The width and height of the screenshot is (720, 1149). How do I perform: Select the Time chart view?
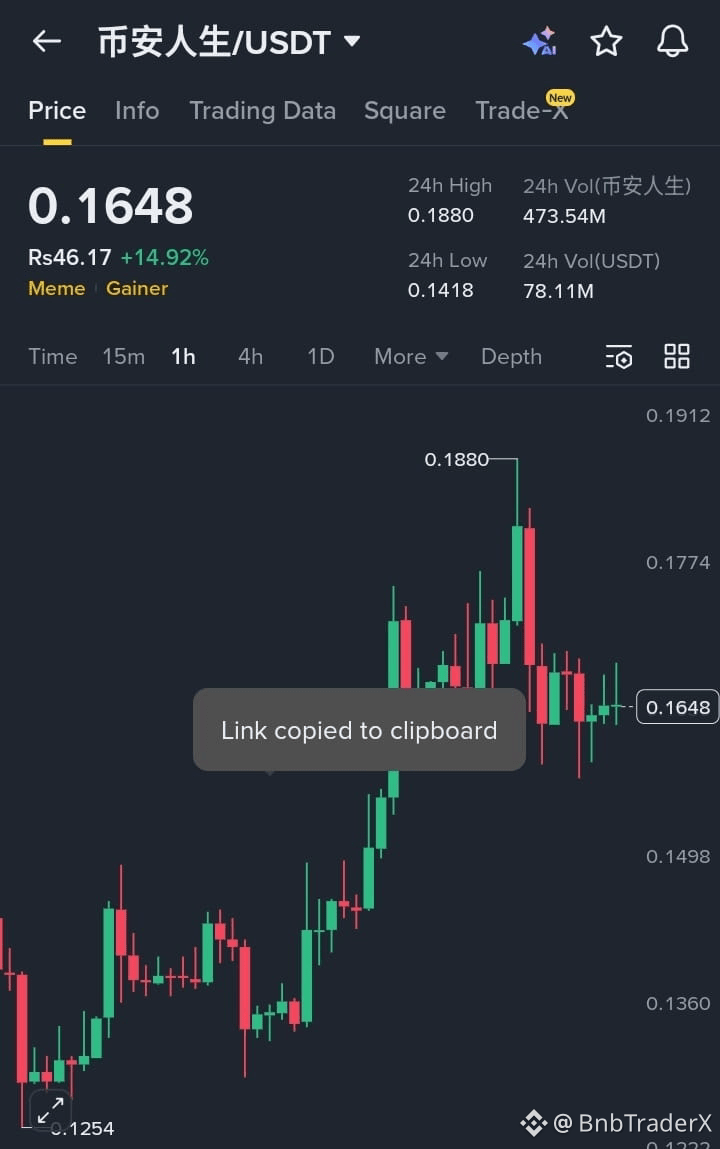click(52, 357)
